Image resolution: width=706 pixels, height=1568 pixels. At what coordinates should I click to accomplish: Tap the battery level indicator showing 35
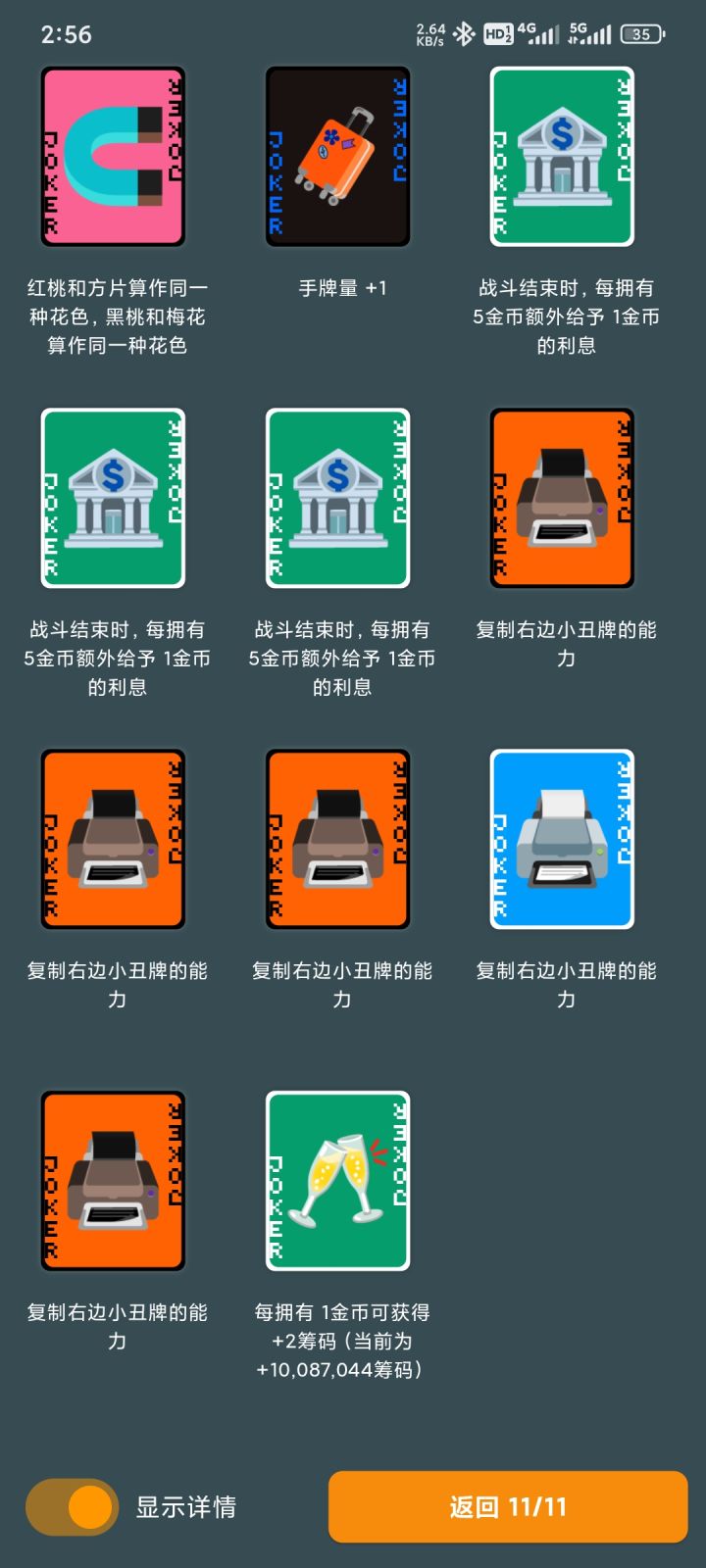[642, 34]
